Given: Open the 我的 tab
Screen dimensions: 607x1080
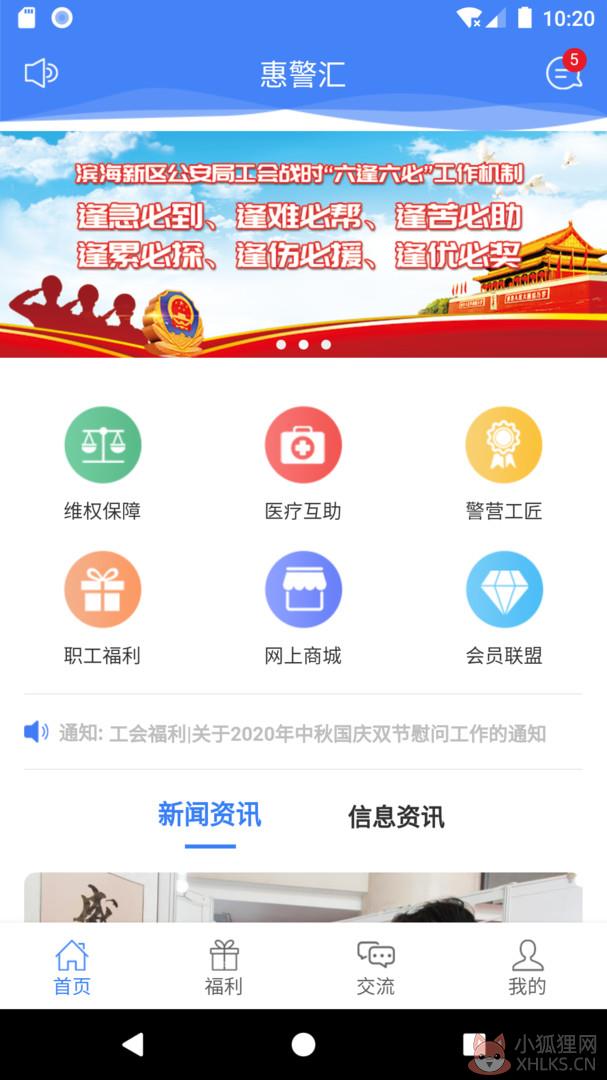Looking at the screenshot, I should click(x=527, y=968).
